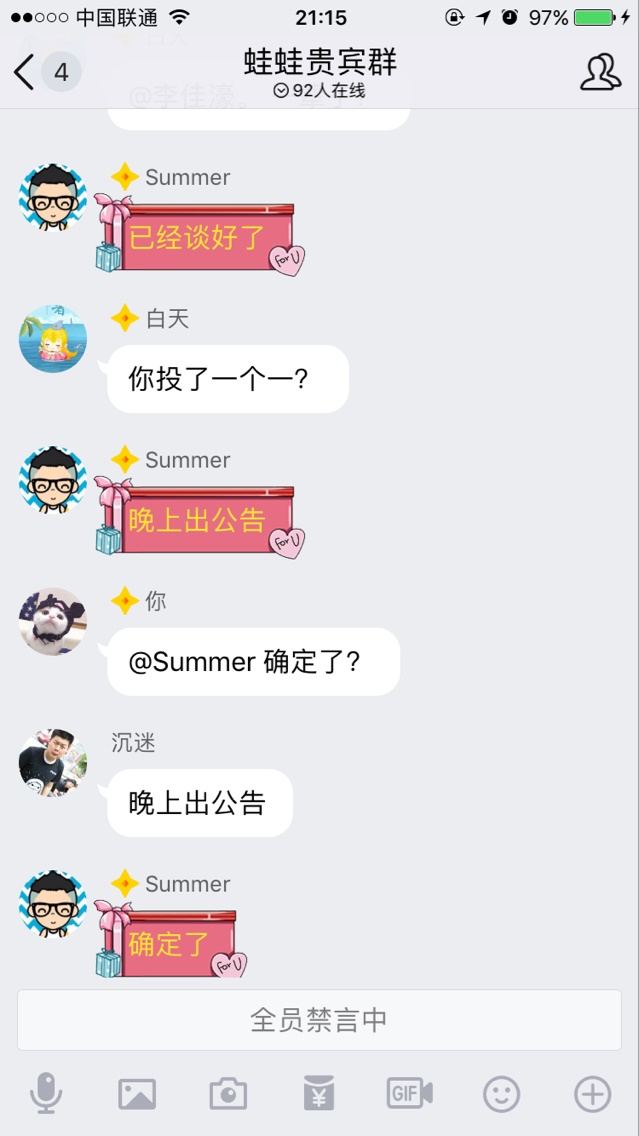Tap the 全员禁言中 message input box
The height and width of the screenshot is (1136, 639).
319,1020
